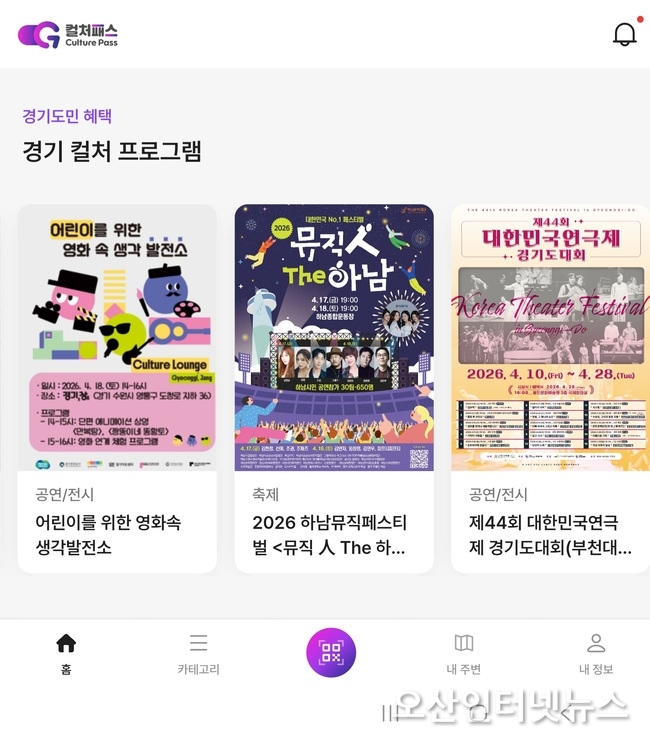Switch to the 내 주변 tab
The width and height of the screenshot is (650, 739).
(464, 653)
